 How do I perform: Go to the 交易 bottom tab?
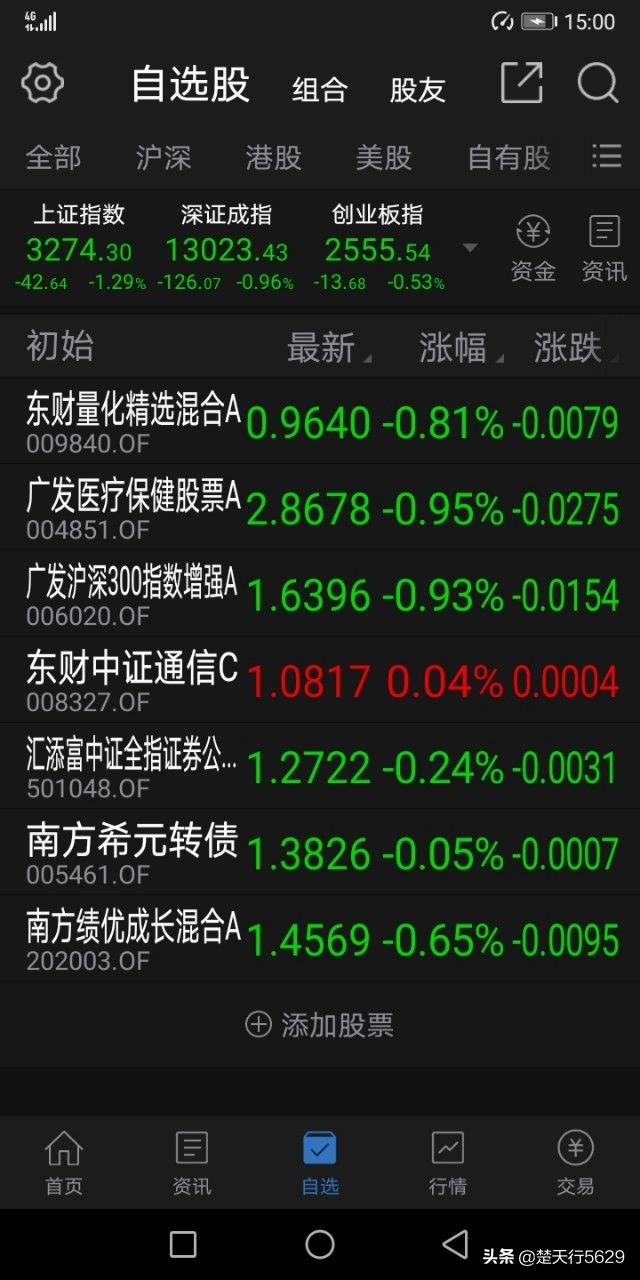(575, 1164)
